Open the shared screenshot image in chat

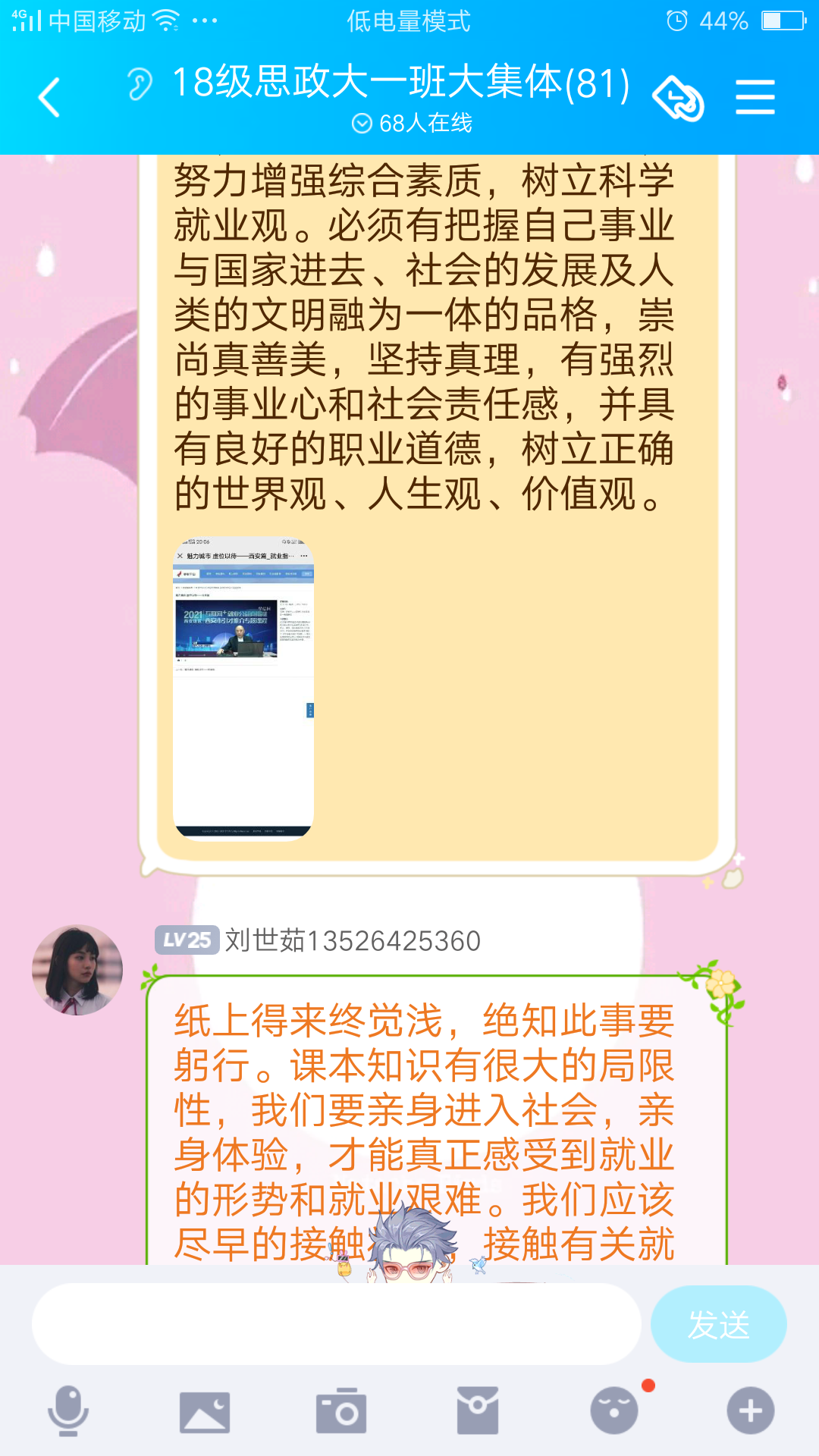pyautogui.click(x=243, y=688)
